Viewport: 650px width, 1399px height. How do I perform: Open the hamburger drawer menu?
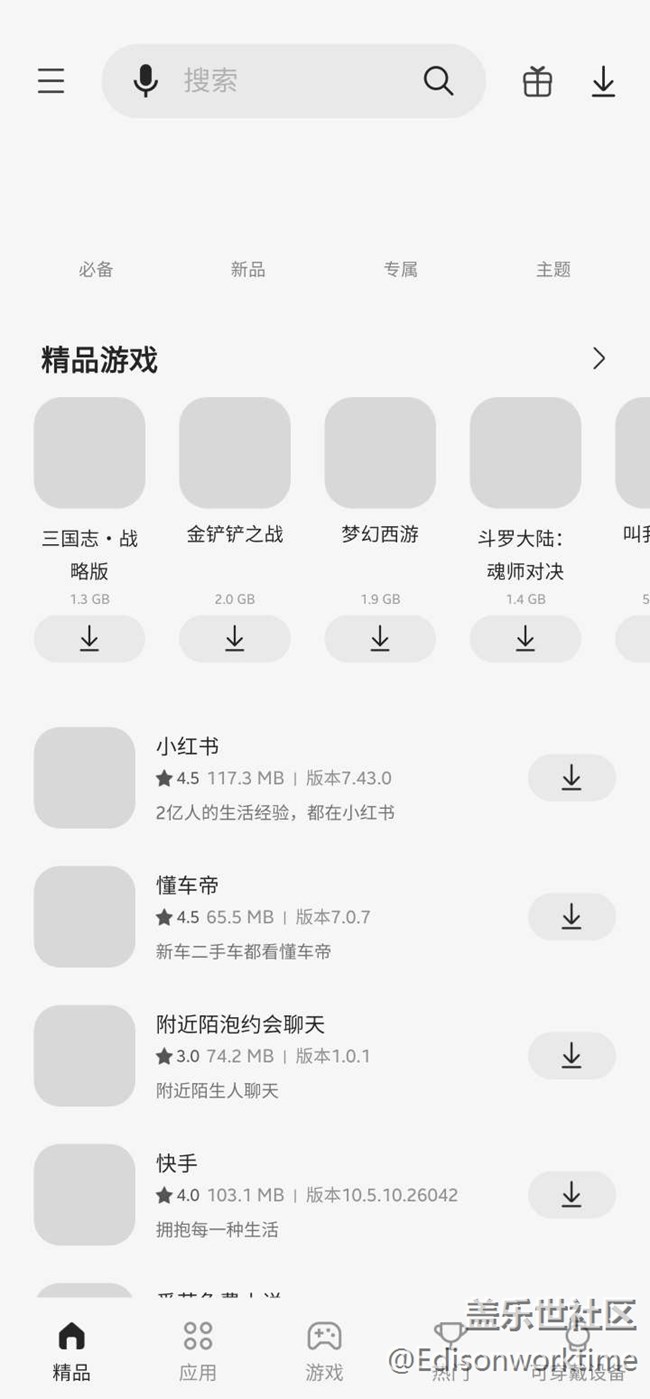[x=51, y=81]
